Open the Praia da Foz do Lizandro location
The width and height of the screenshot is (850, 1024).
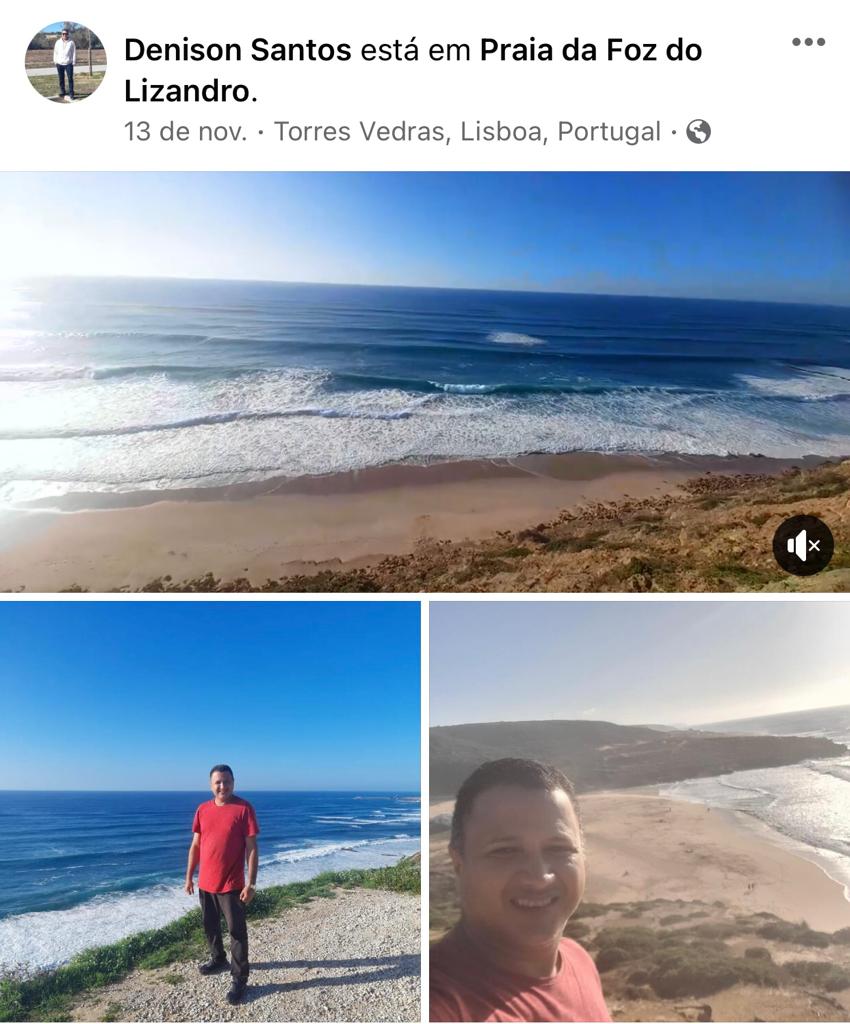tap(590, 50)
